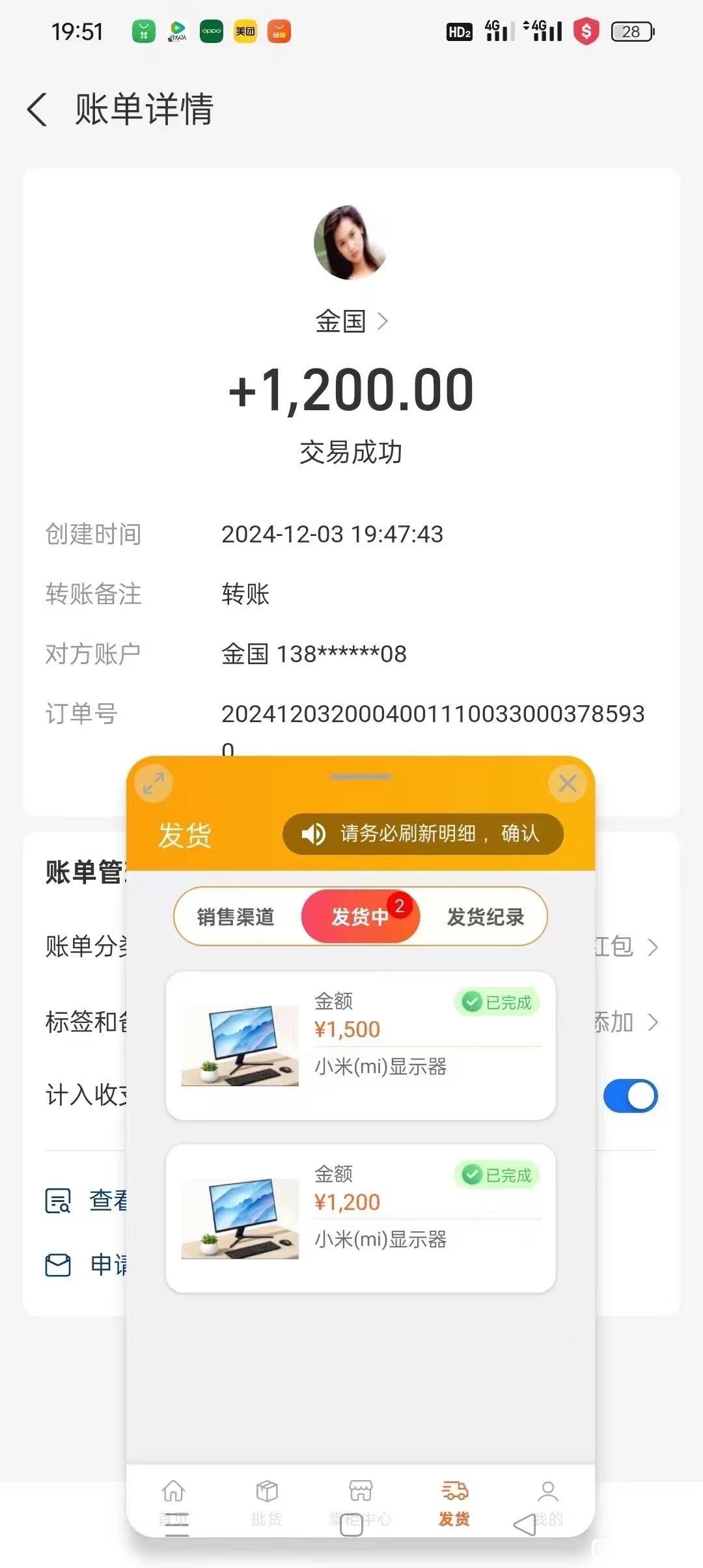Tap the 申请 envelope icon
The height and width of the screenshot is (1568, 703).
[x=57, y=1264]
